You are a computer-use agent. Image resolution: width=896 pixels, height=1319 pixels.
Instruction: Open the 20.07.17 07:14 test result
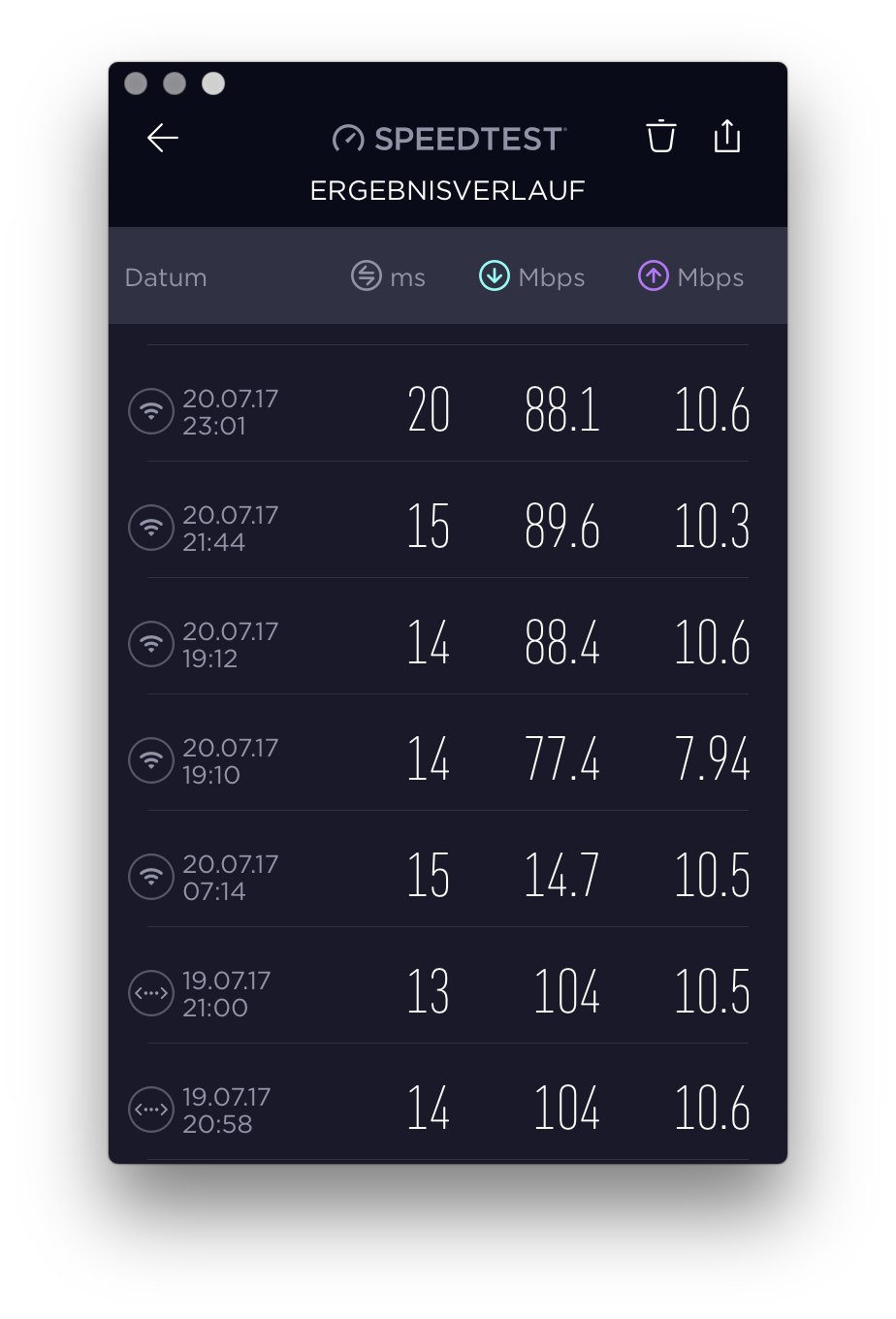(447, 876)
